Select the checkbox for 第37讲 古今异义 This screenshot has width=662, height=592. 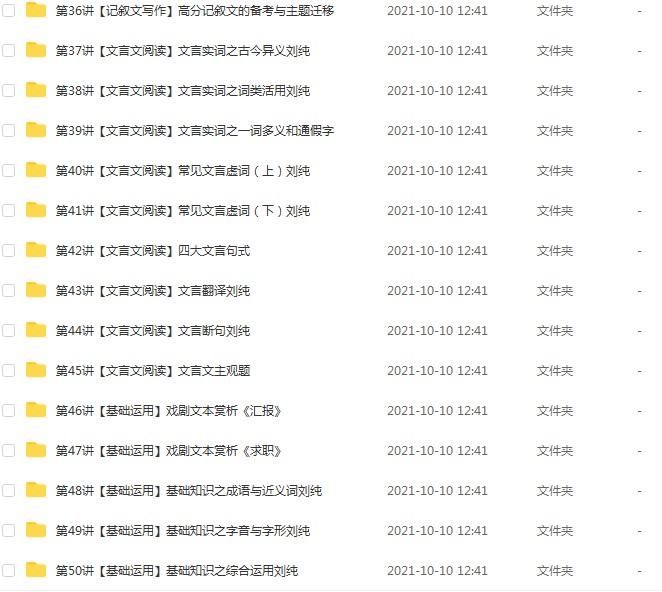pos(9,51)
